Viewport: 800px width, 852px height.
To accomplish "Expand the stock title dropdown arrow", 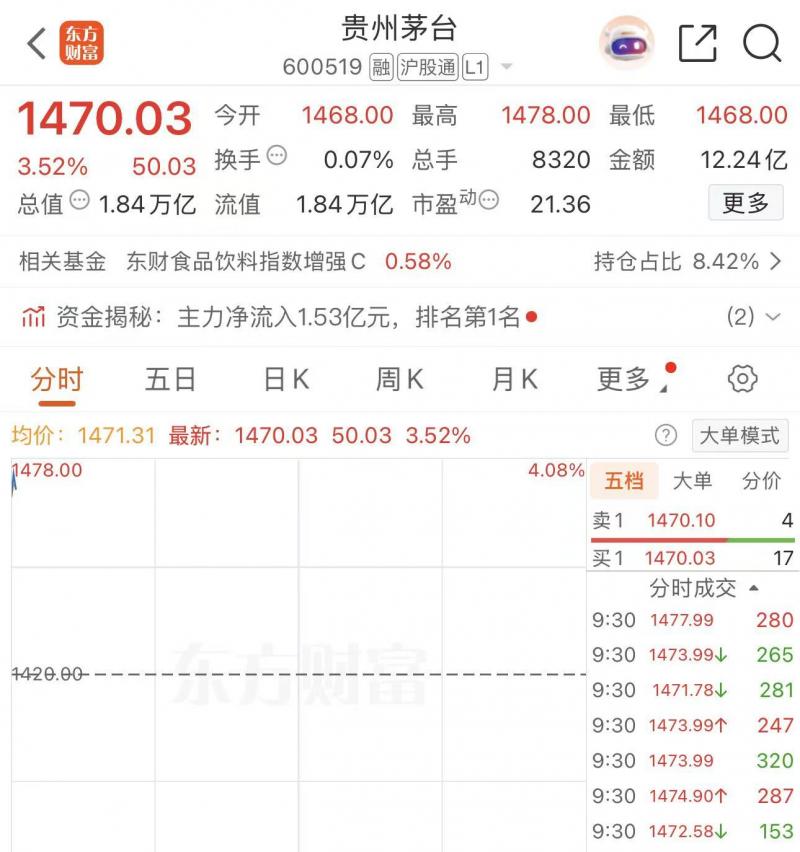I will (506, 68).
